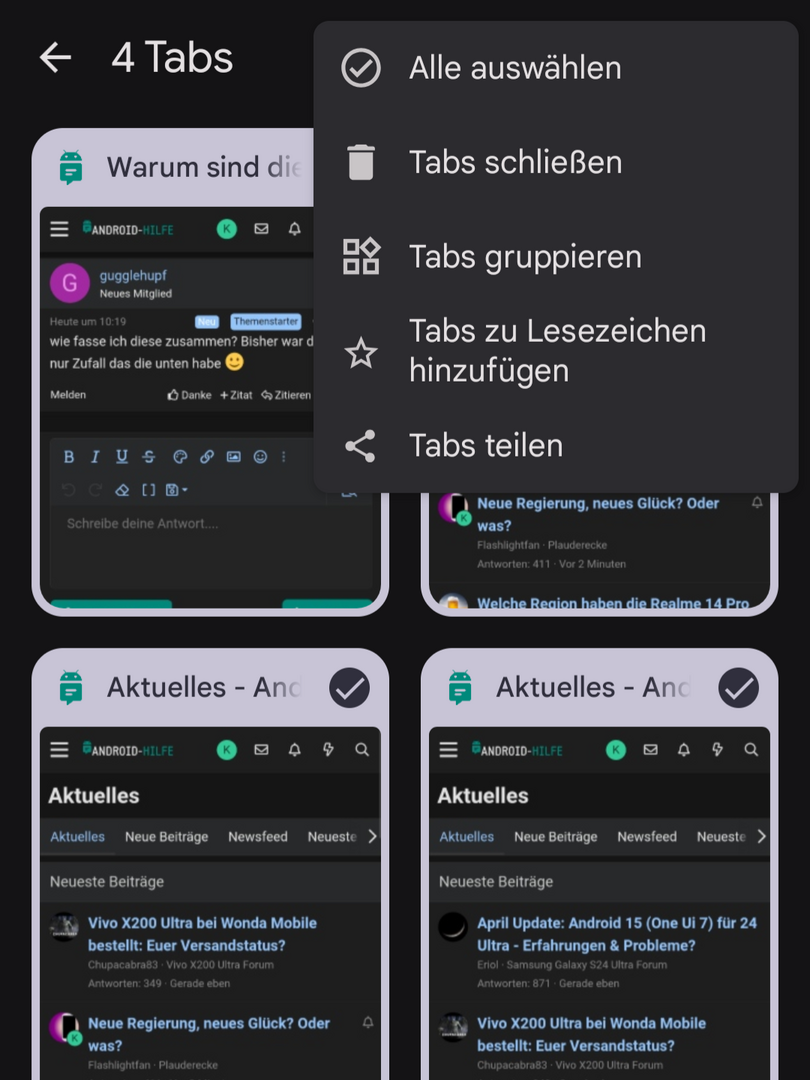Tap Tabs zu Lesezeichen hinzufügen
This screenshot has width=810, height=1080.
[556, 350]
